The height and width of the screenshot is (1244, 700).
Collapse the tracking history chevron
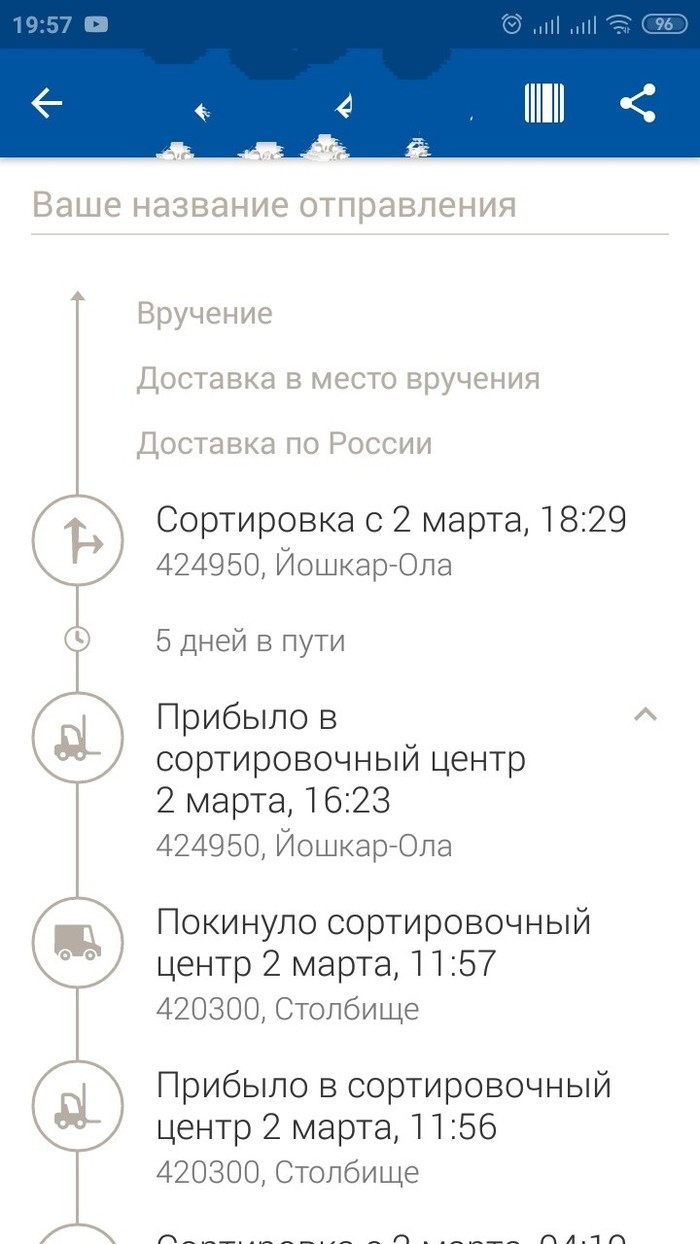[x=646, y=714]
